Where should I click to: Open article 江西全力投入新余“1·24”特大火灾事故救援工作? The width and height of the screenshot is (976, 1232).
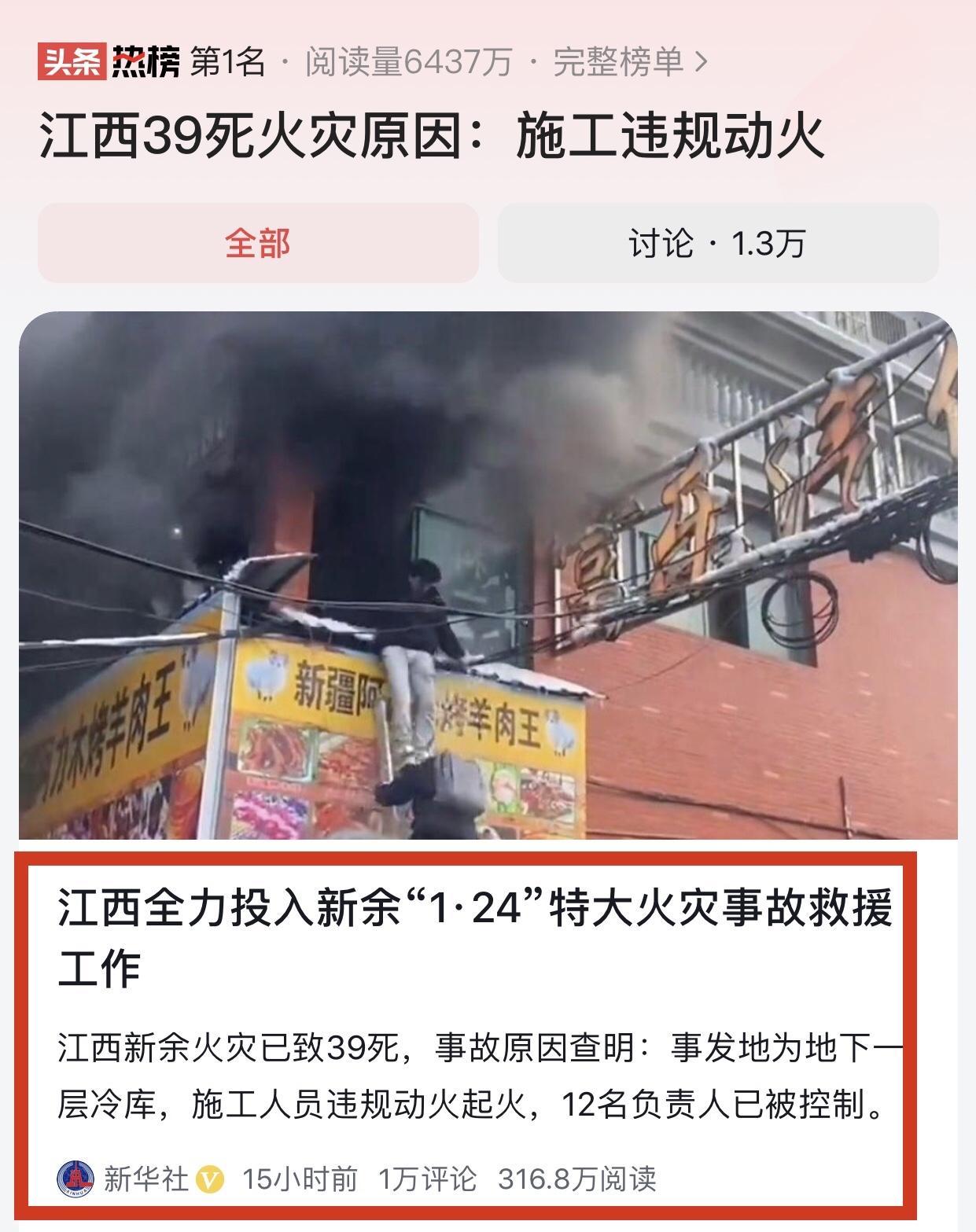tap(475, 937)
